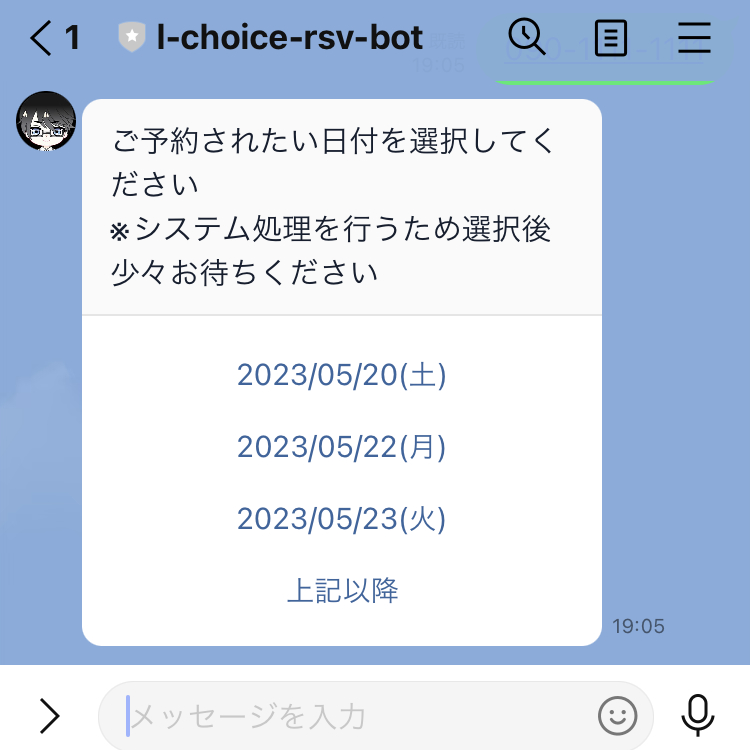Pick 2023/05/23(火) as the date
Viewport: 750px width, 750px height.
tap(341, 519)
